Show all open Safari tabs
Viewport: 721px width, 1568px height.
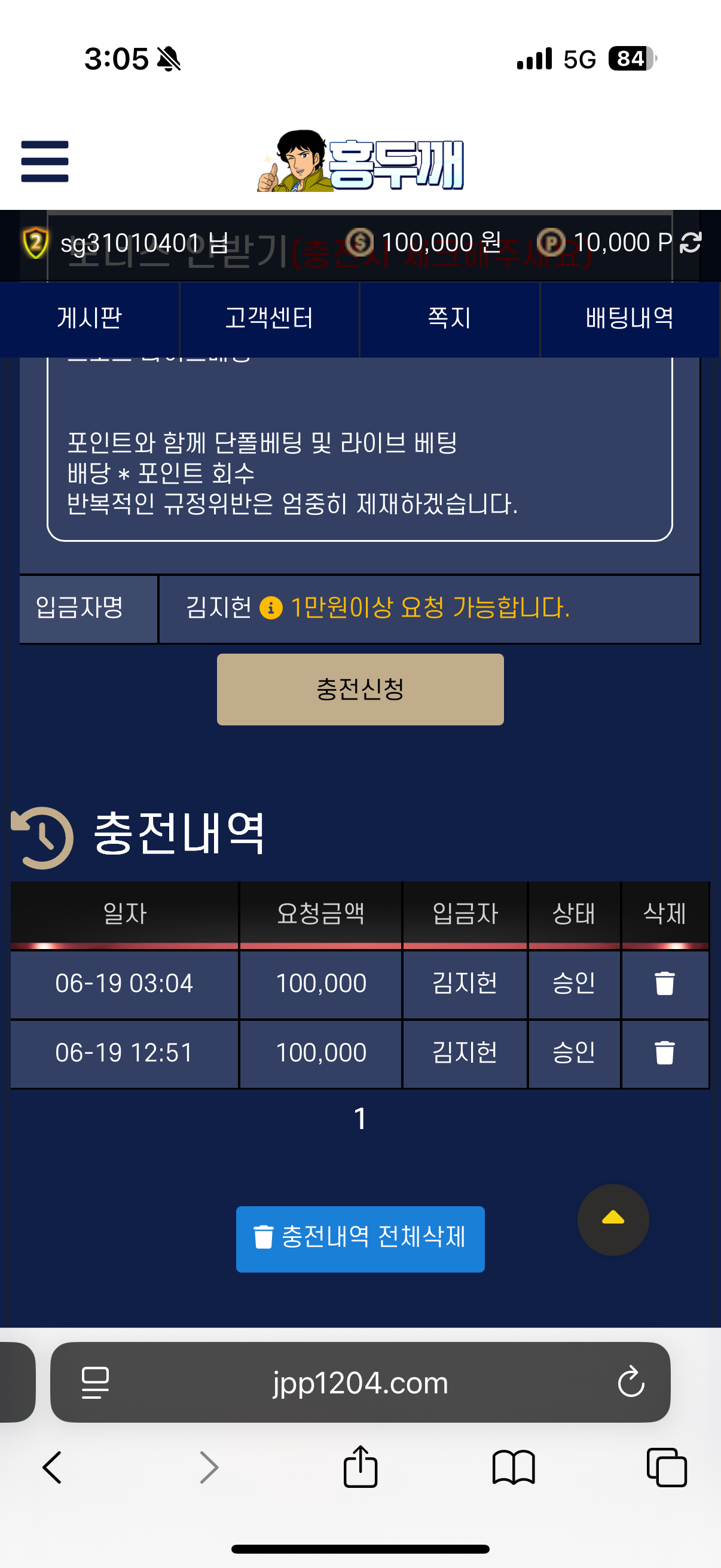(666, 1468)
